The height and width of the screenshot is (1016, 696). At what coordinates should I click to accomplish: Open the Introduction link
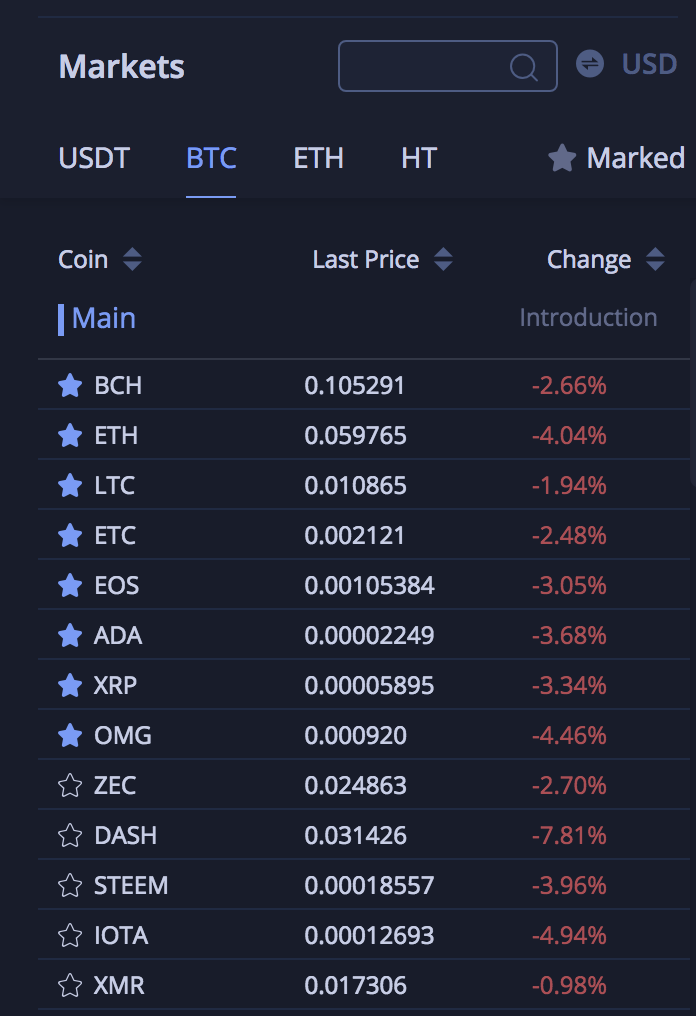[588, 318]
